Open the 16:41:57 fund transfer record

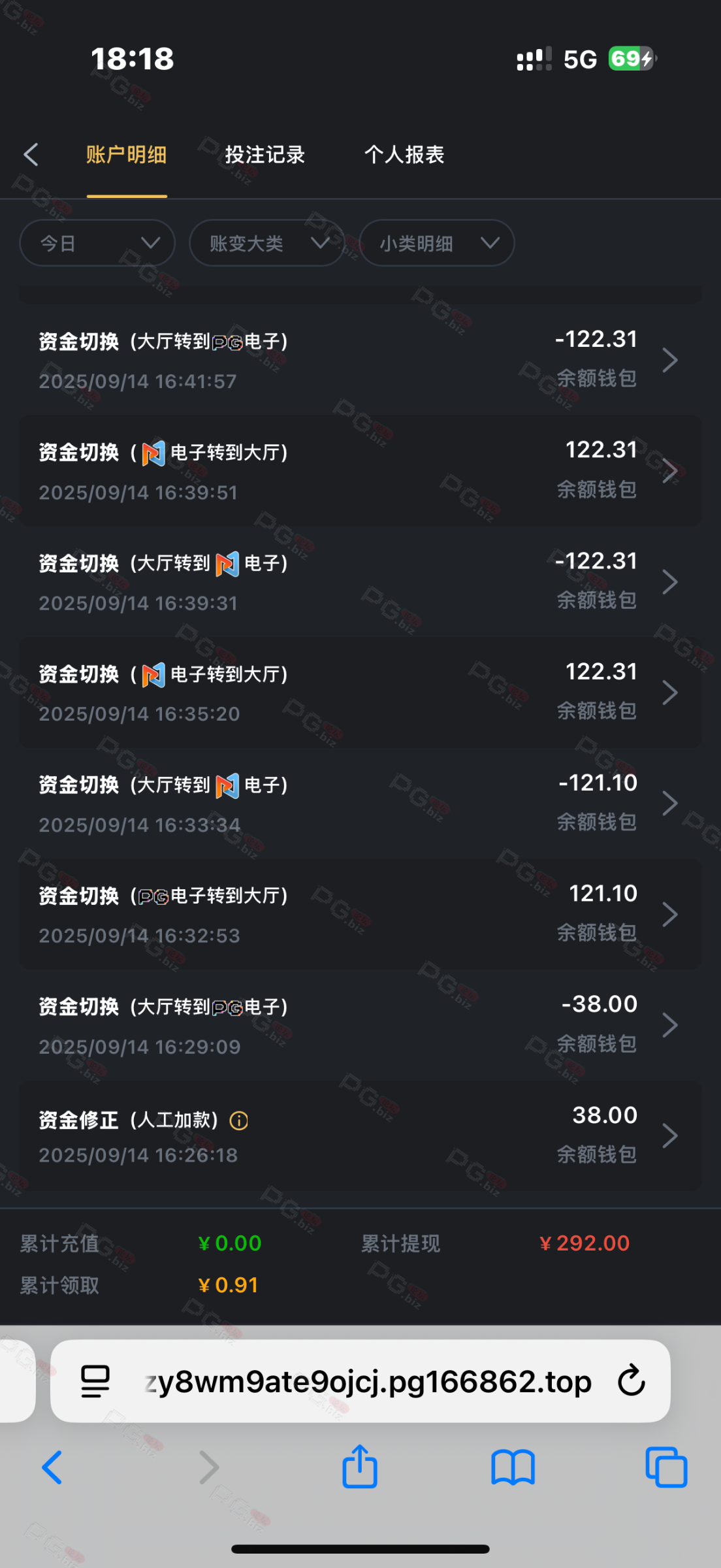coord(359,360)
